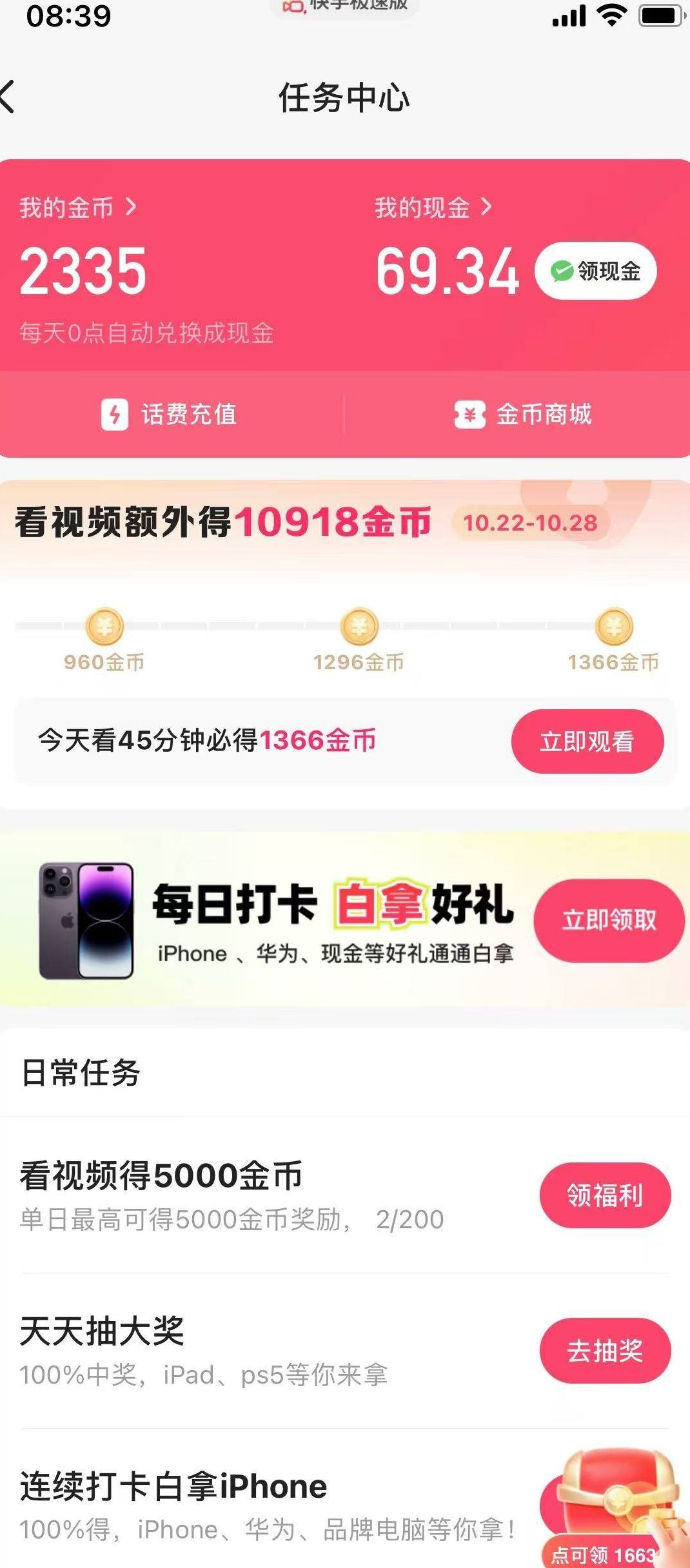Tap 去抽奖 for 天天抽大奖
The image size is (690, 1568).
click(604, 1351)
